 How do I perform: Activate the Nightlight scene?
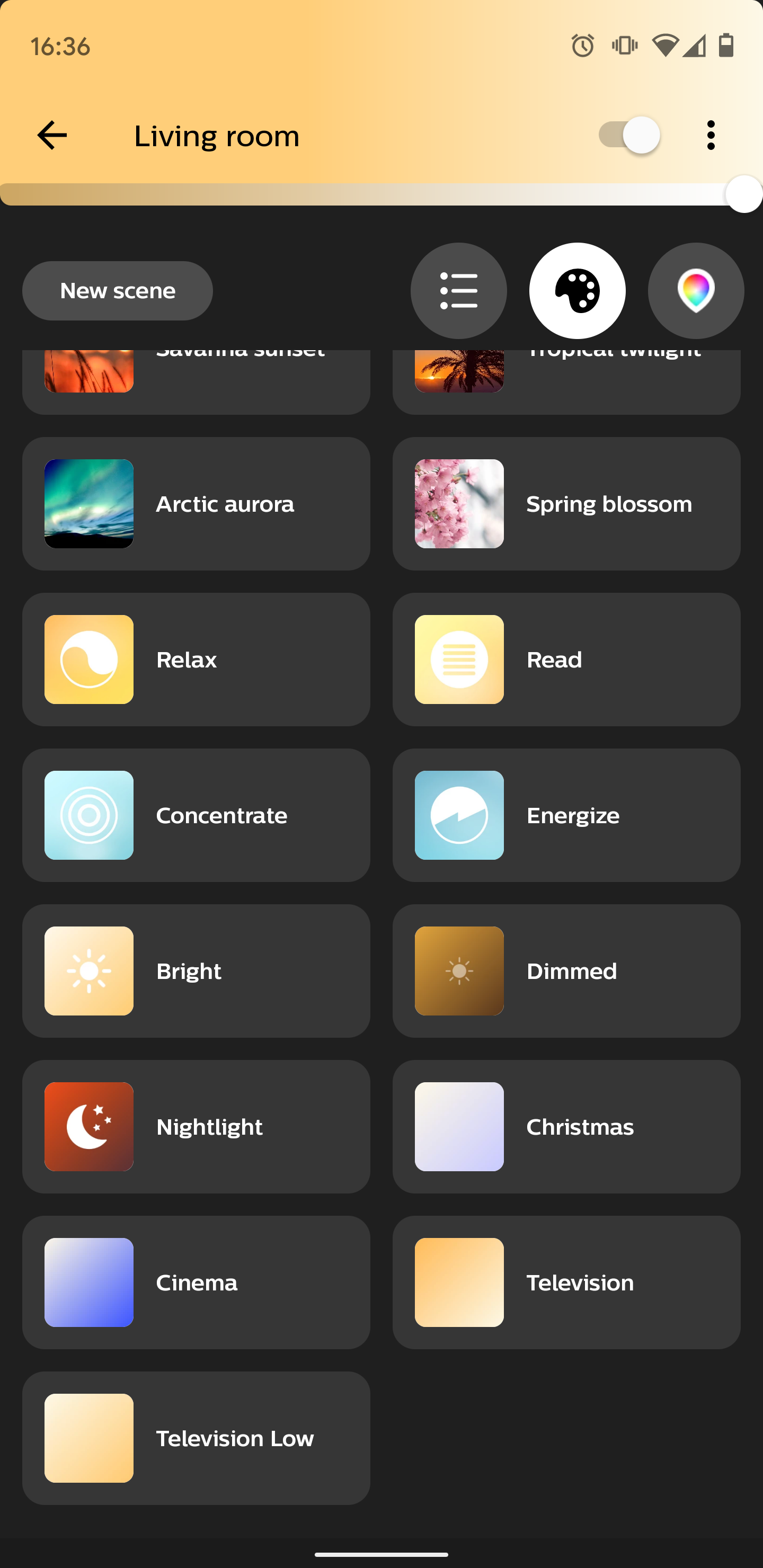(x=196, y=1127)
